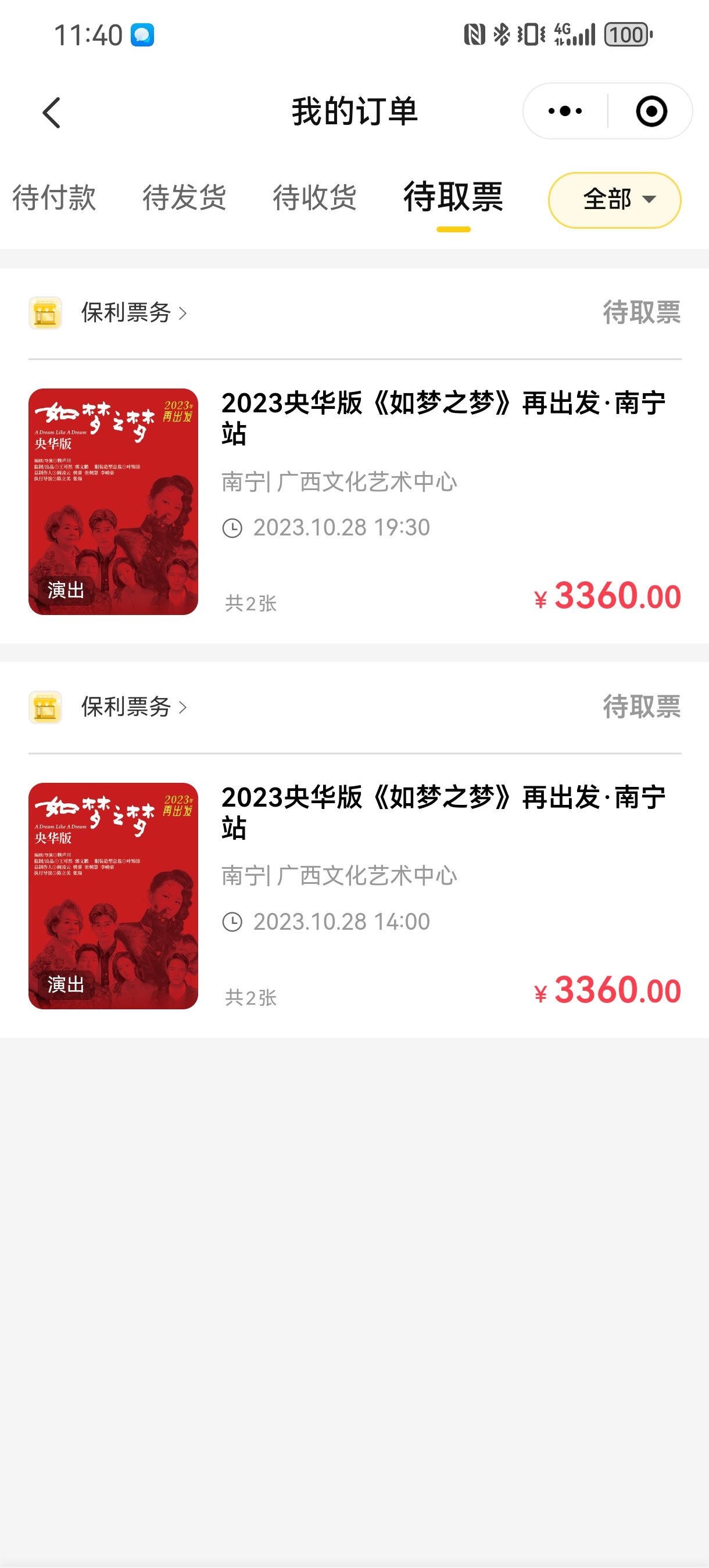709x1568 pixels.
Task: Open the mini-program three-dot menu
Action: coord(565,112)
